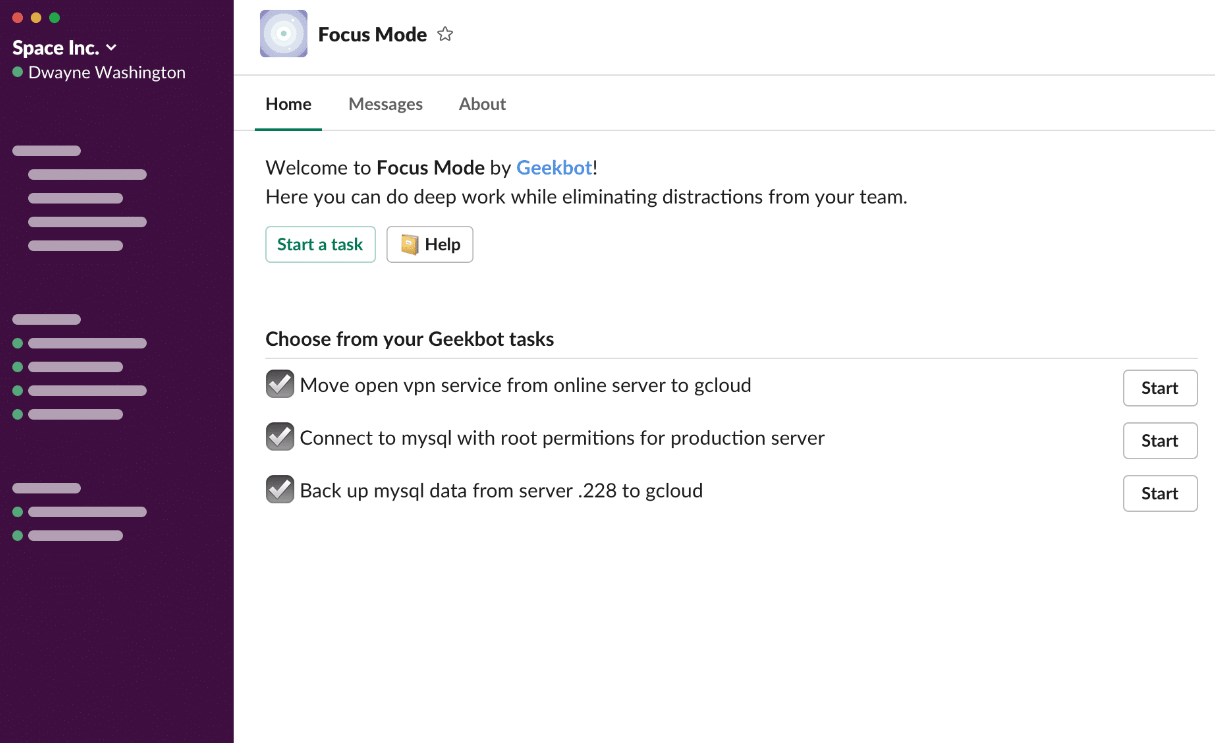Follow the Geekbot link
Image resolution: width=1215 pixels, height=743 pixels.
554,168
